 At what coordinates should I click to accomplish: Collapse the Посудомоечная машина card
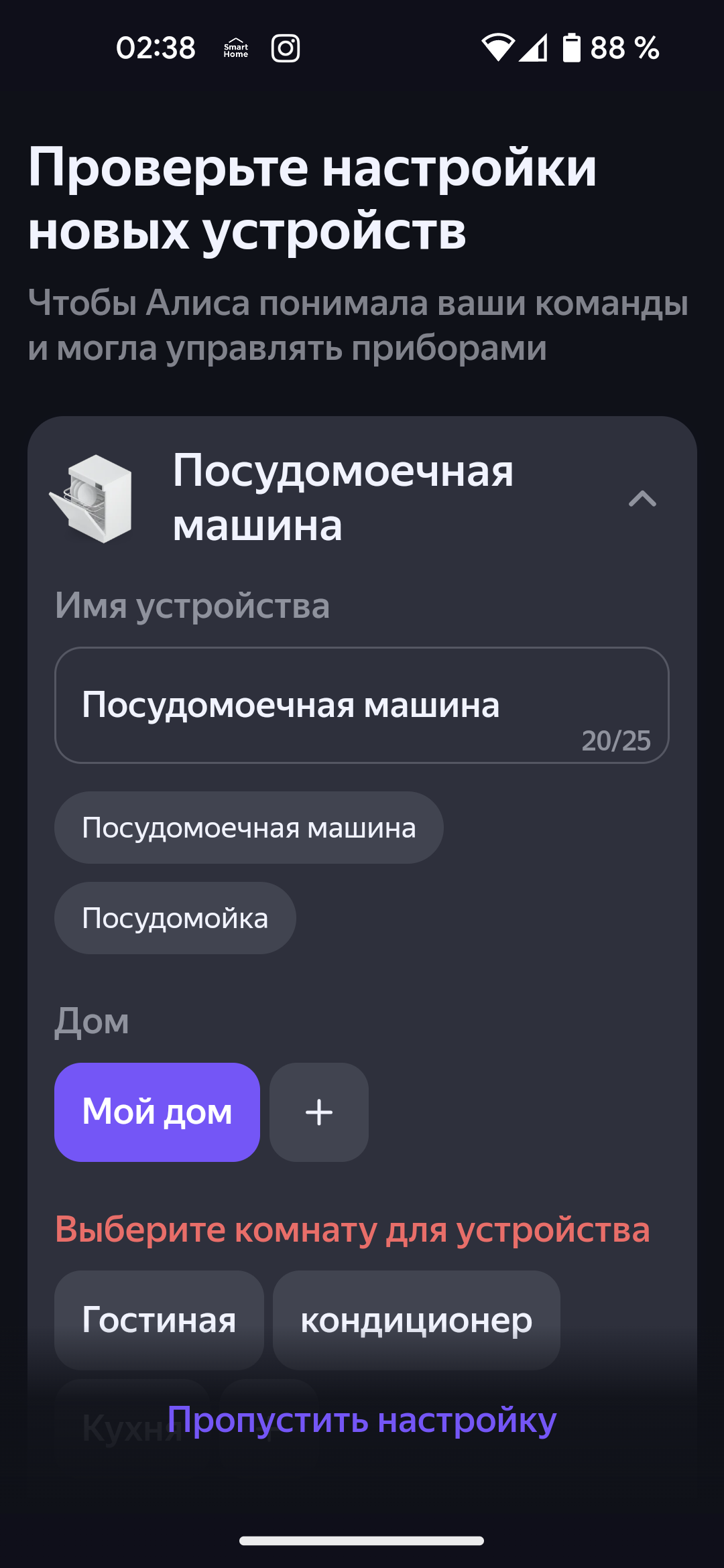pyautogui.click(x=642, y=499)
